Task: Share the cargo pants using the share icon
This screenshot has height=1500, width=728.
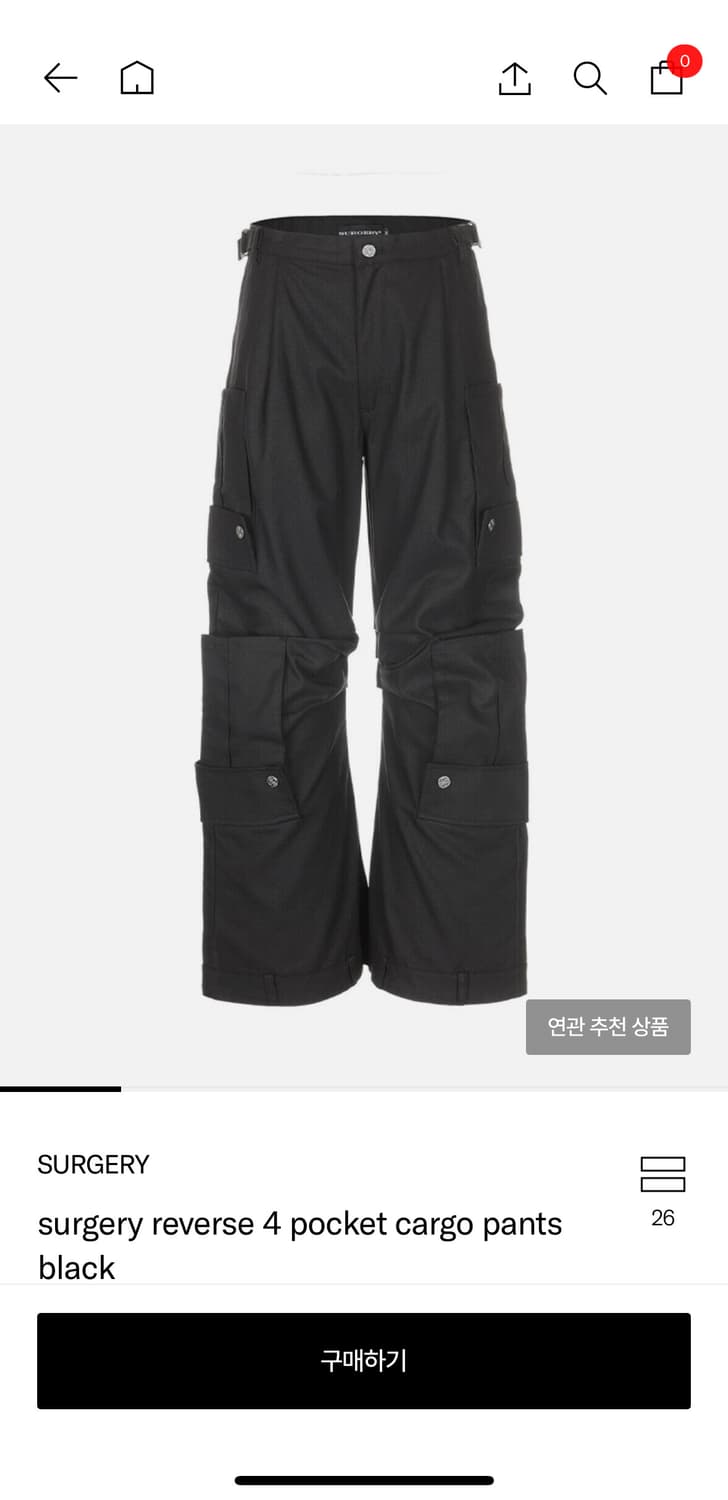Action: coord(513,78)
